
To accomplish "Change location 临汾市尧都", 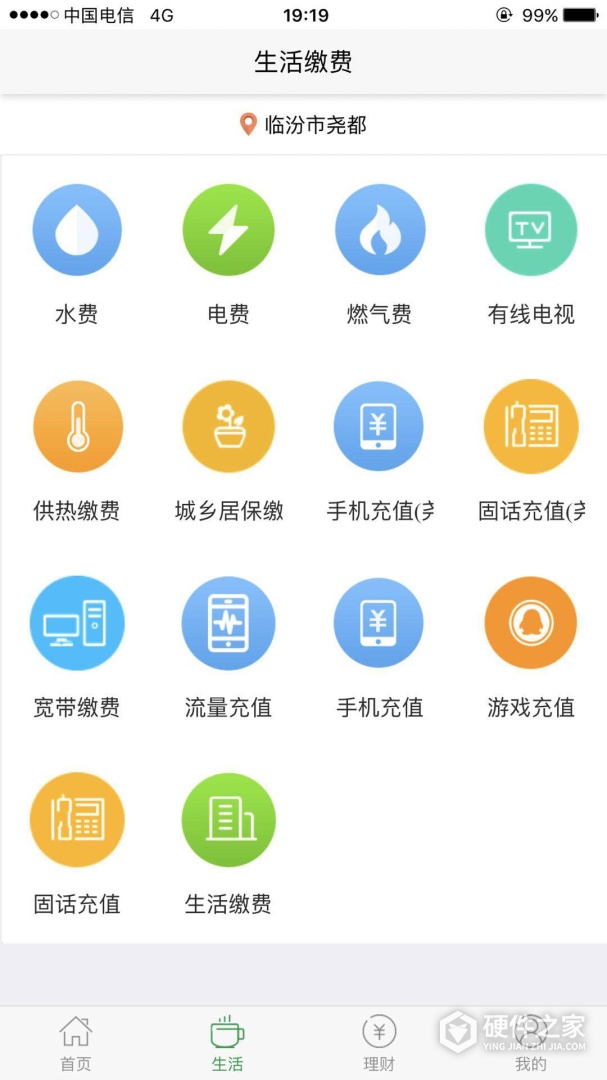I will [304, 125].
